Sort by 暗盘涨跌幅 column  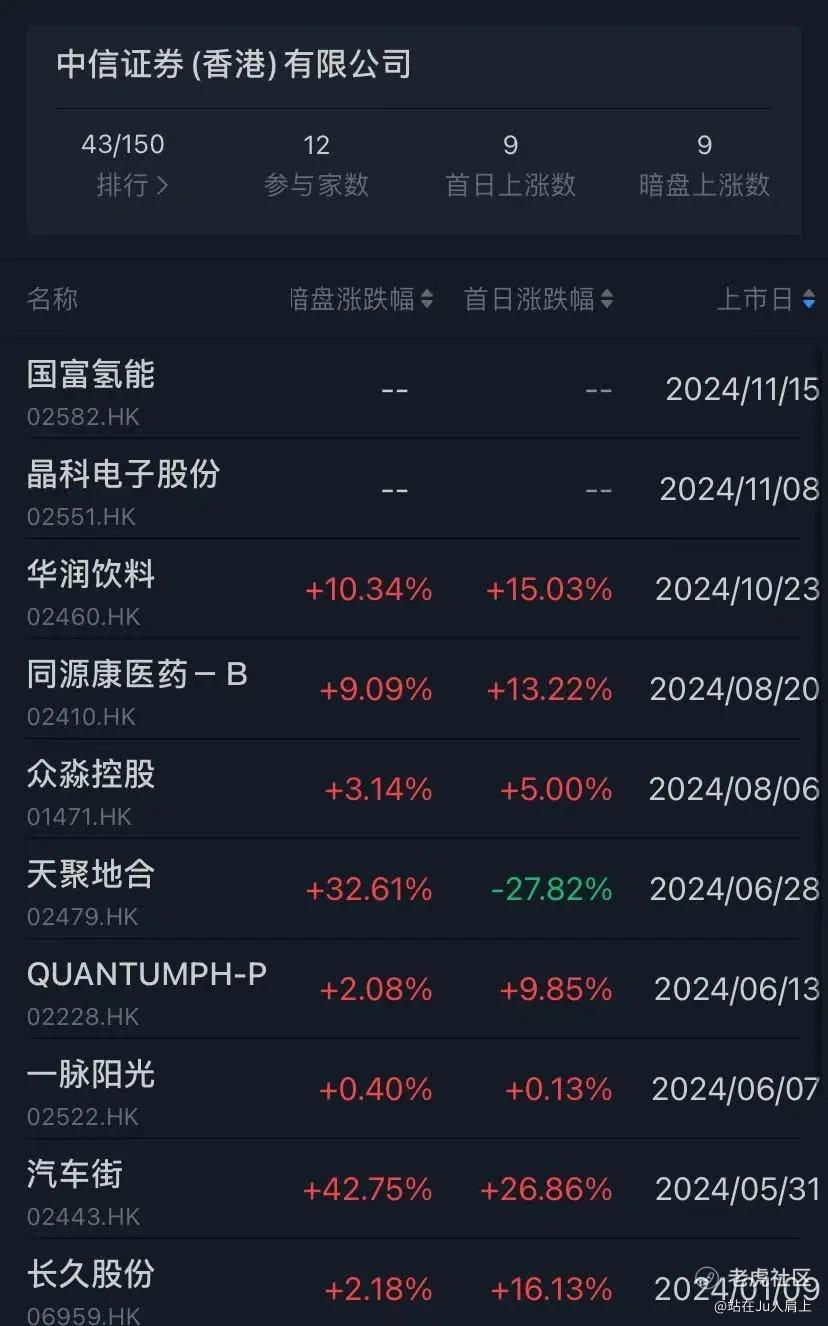pos(361,298)
